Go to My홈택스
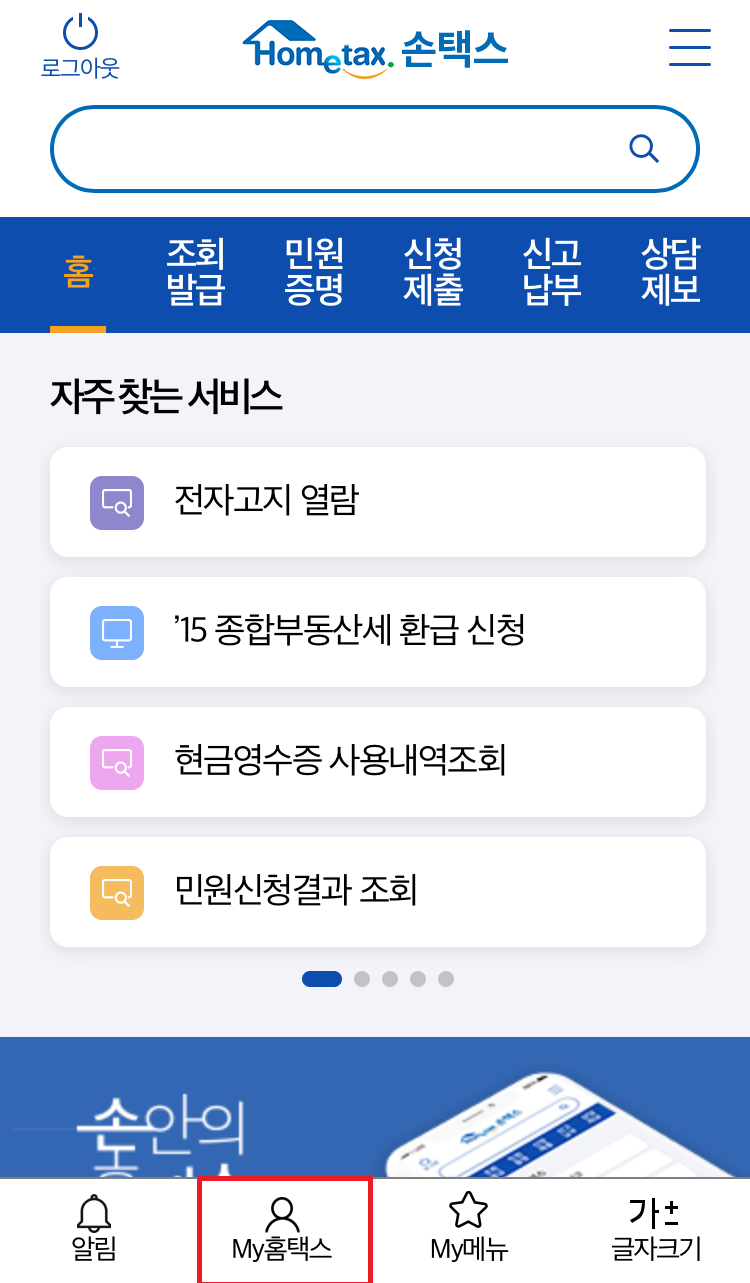Viewport: 750px width, 1283px height. pyautogui.click(x=283, y=1230)
